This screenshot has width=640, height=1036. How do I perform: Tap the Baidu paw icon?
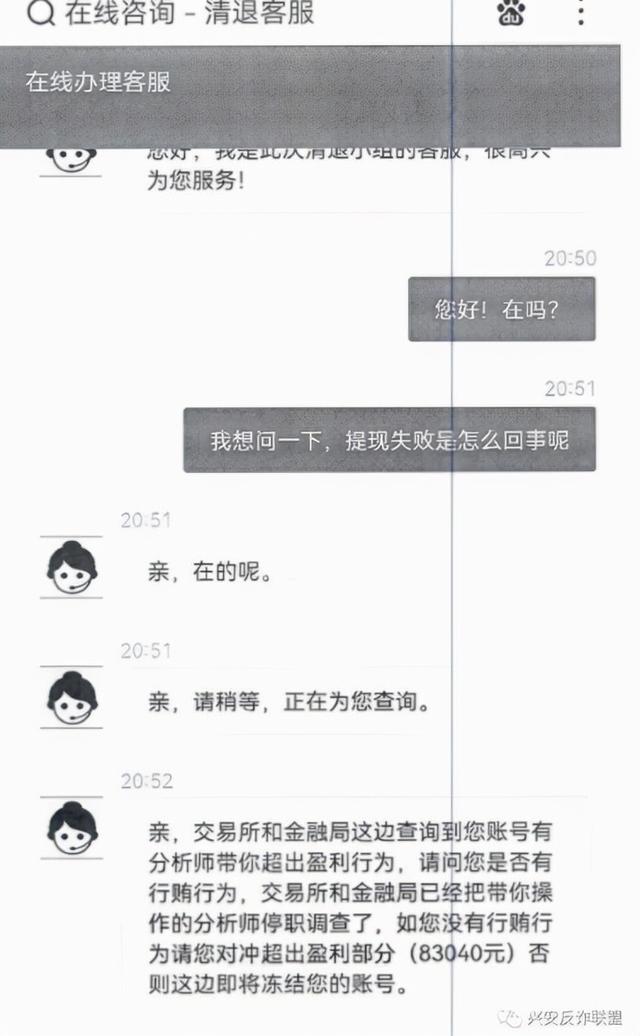[x=511, y=11]
